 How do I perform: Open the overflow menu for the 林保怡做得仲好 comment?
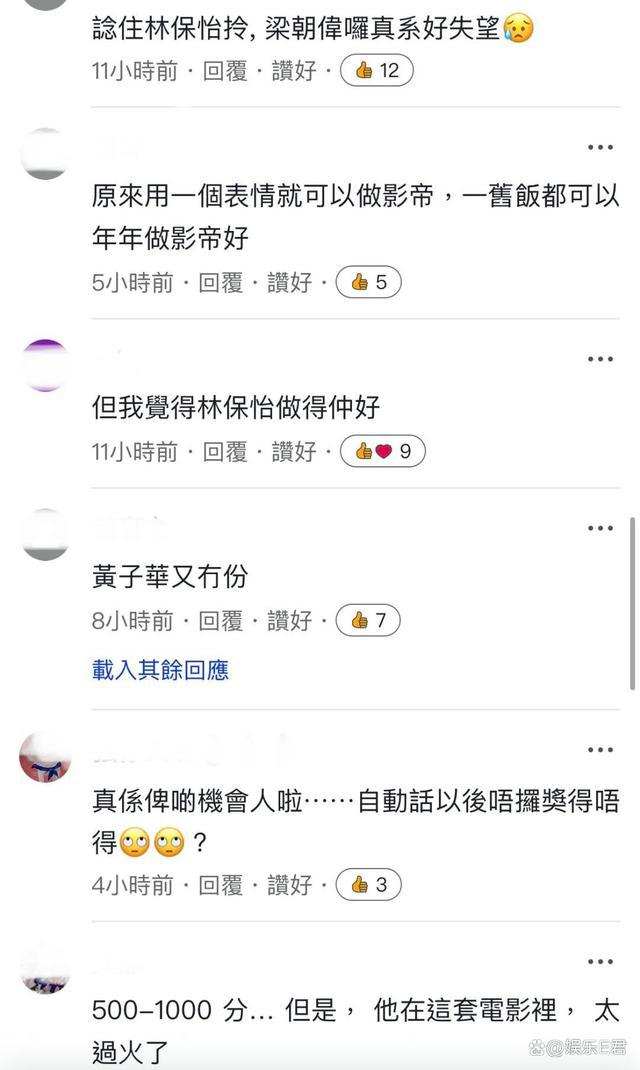tap(600, 359)
